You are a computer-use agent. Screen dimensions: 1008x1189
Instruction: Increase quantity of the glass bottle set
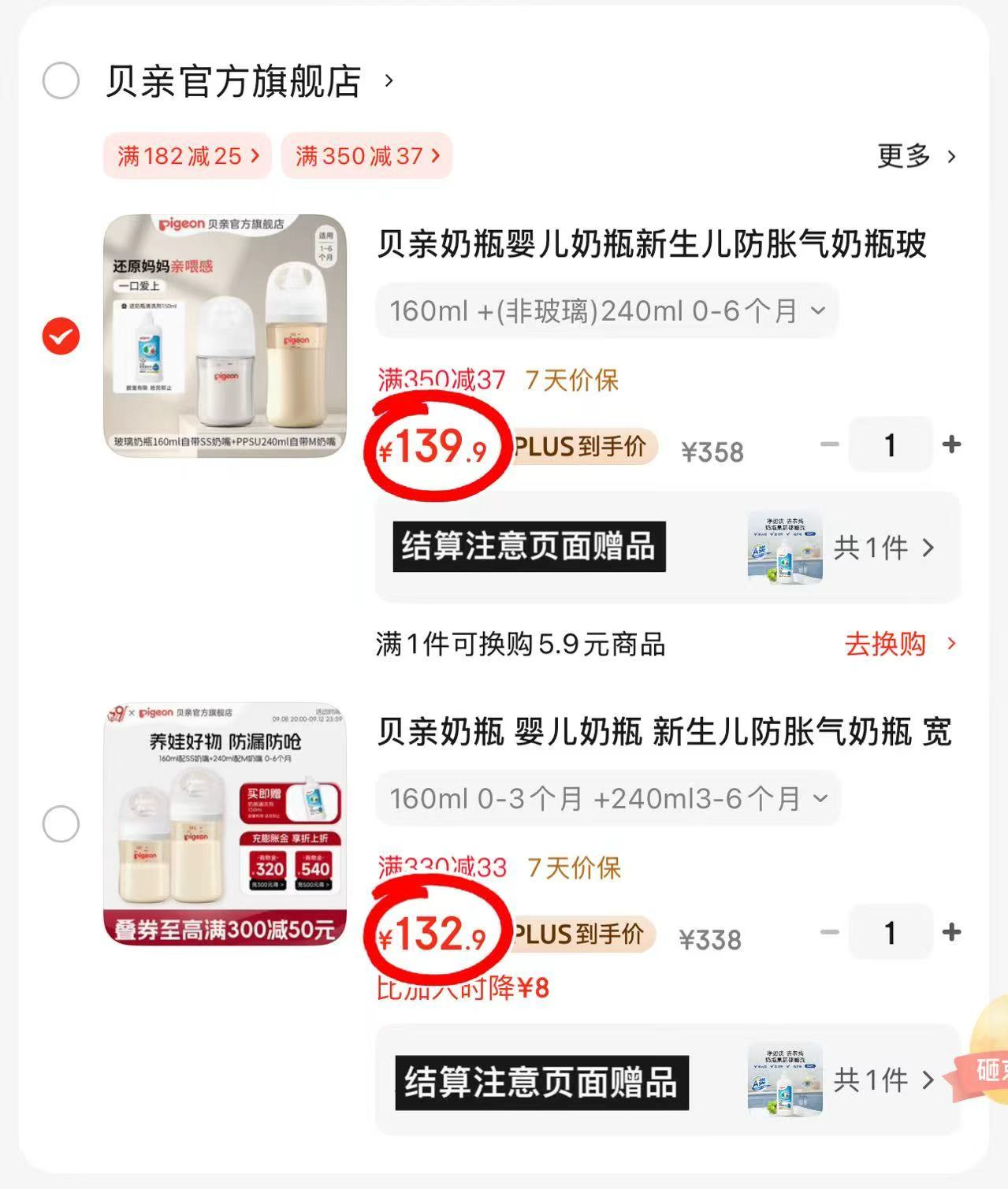coord(951,444)
